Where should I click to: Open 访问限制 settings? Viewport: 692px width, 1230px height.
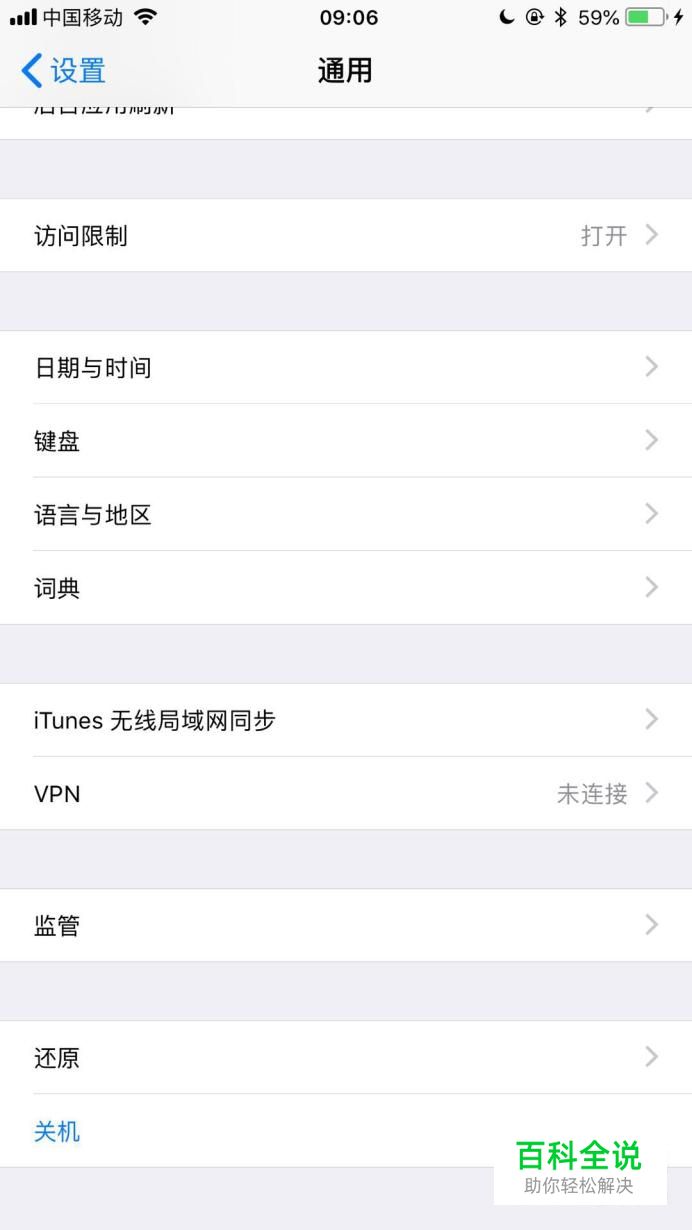click(345, 236)
